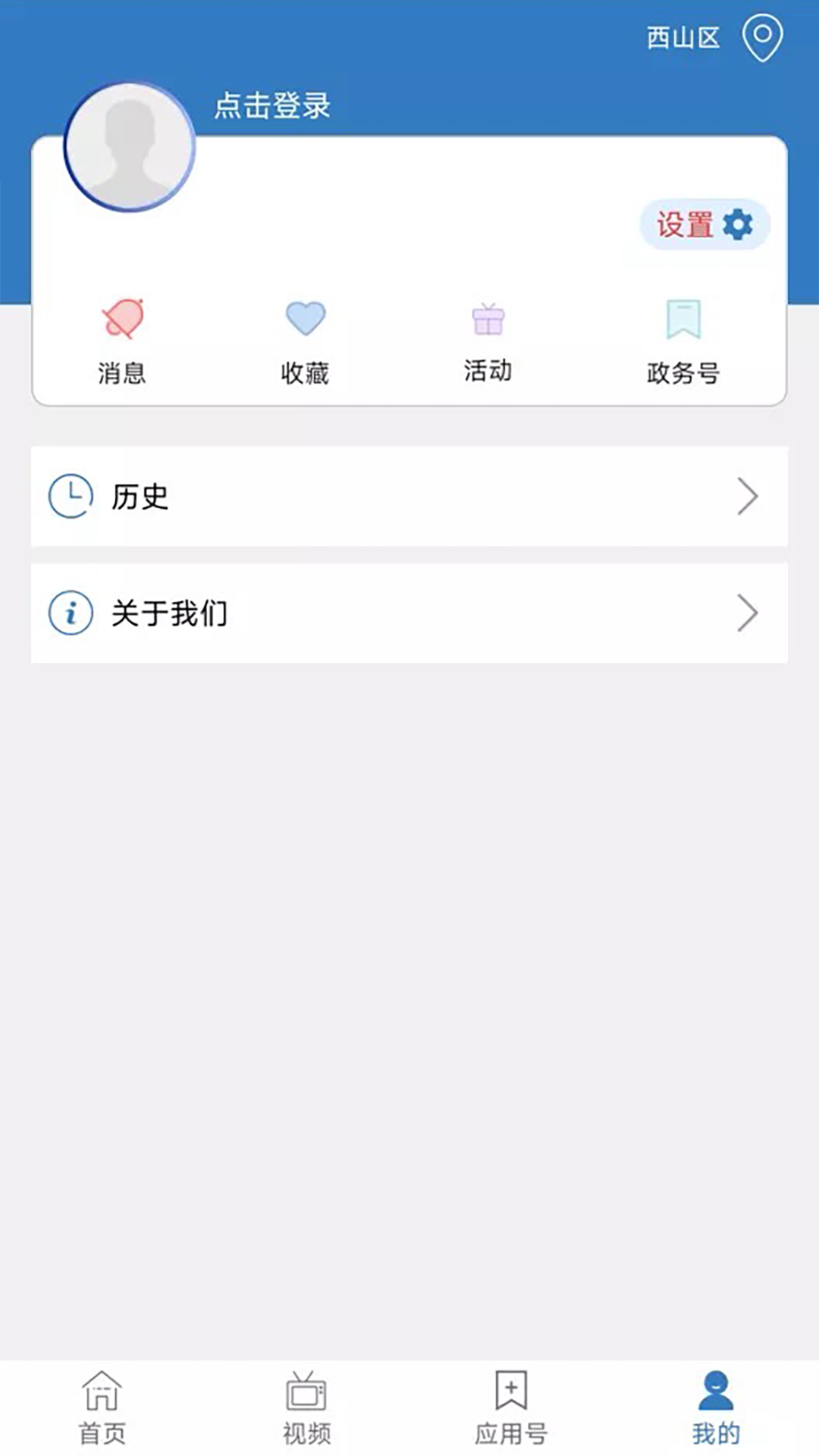
Task: Open 活动 activities
Action: 488,341
